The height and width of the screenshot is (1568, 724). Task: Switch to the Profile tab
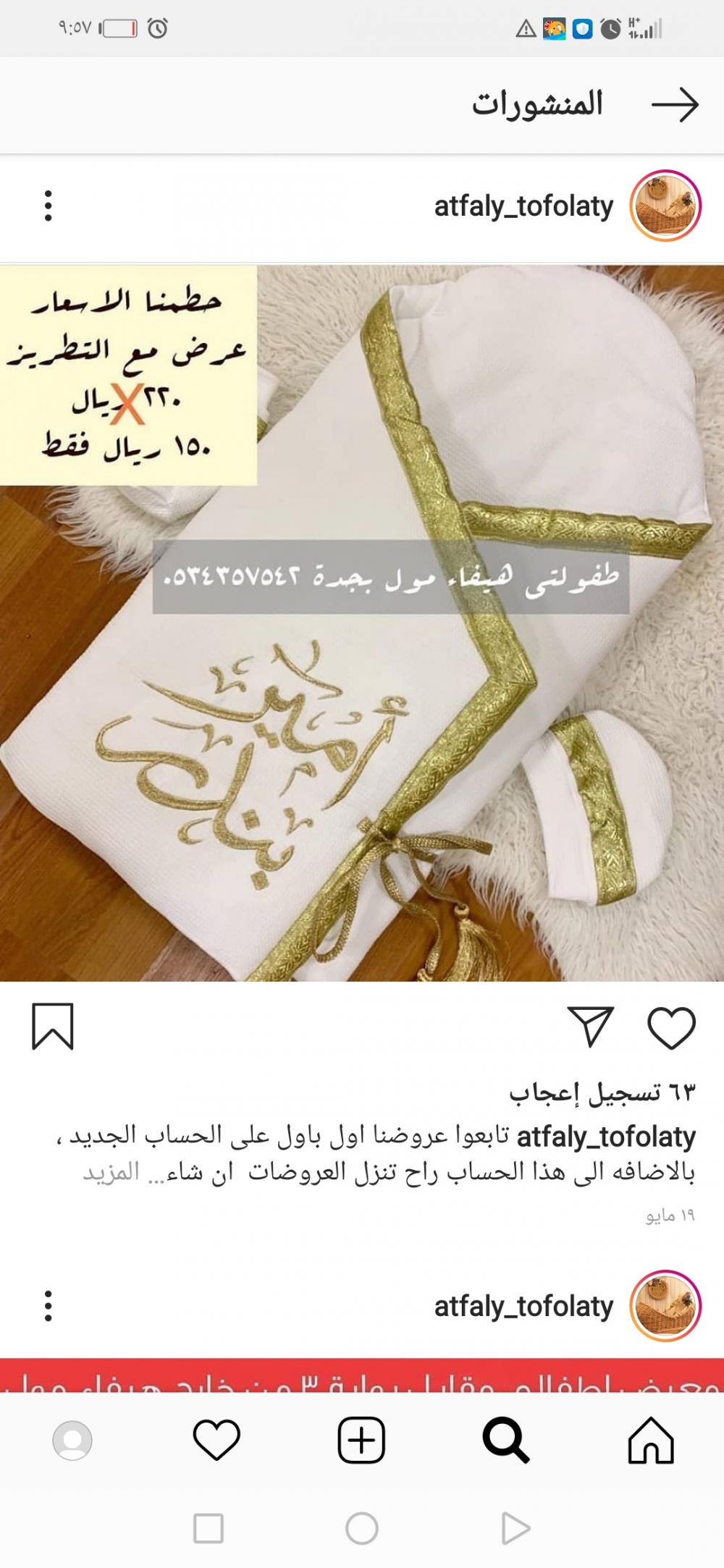[72, 1439]
